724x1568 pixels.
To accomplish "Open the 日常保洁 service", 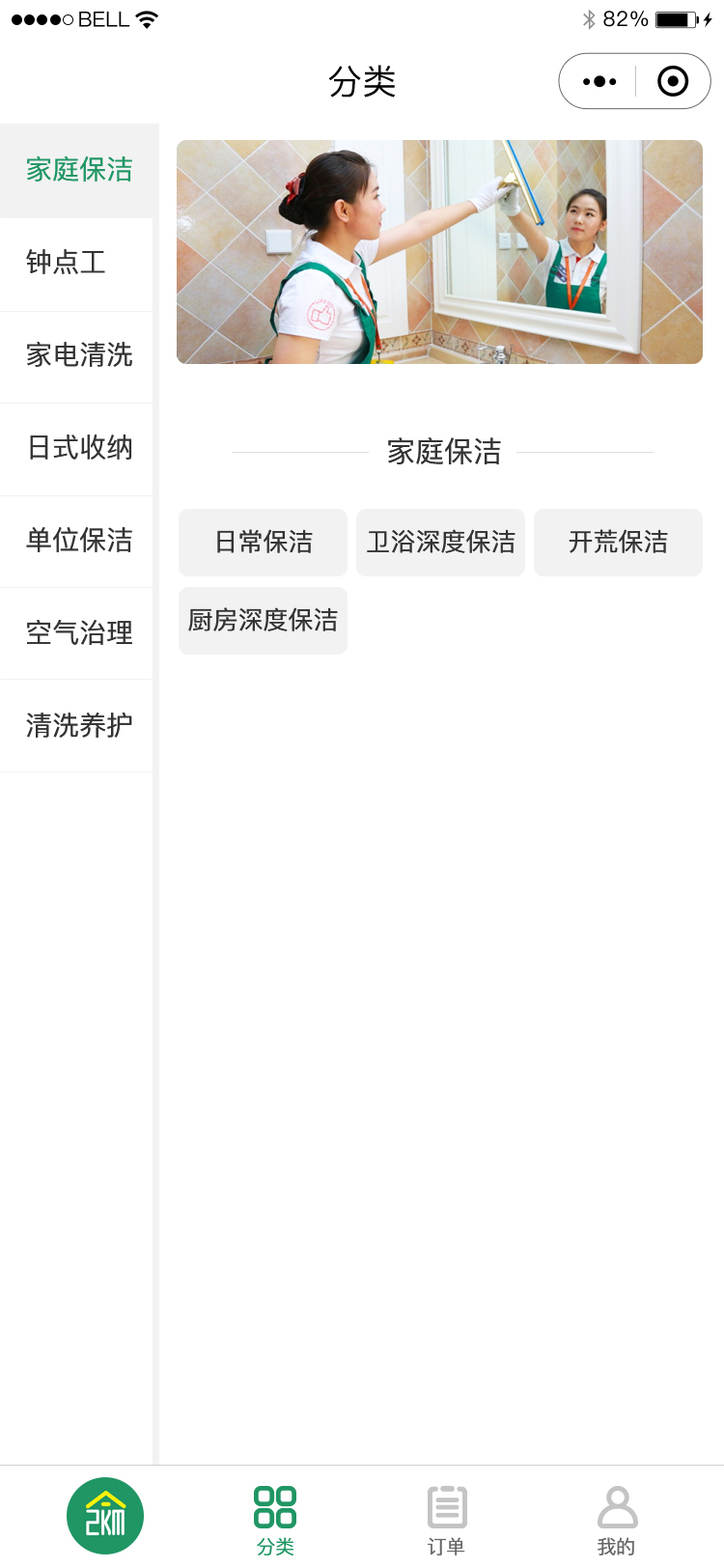I will point(263,543).
